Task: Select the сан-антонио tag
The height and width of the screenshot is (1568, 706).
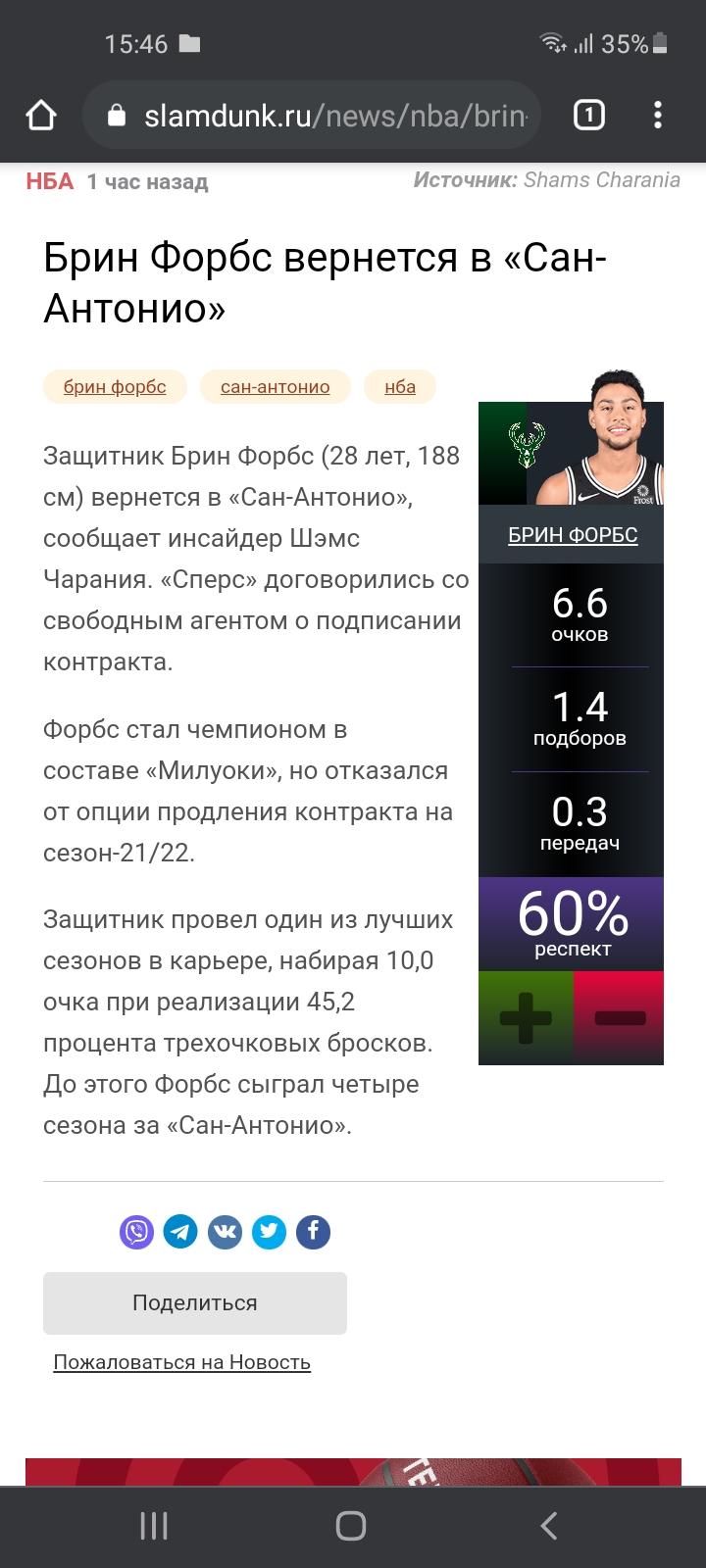Action: [x=275, y=387]
